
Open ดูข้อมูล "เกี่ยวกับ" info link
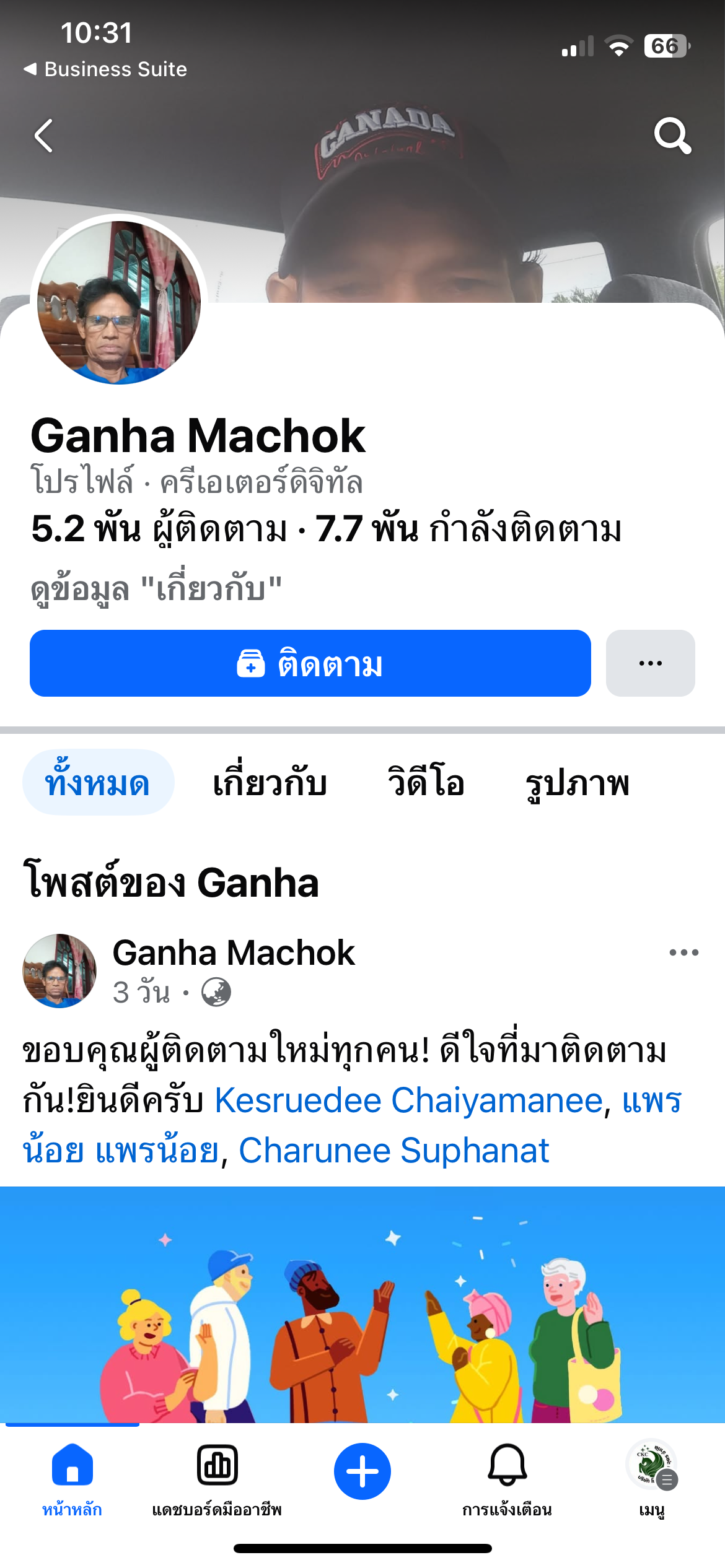pyautogui.click(x=156, y=588)
